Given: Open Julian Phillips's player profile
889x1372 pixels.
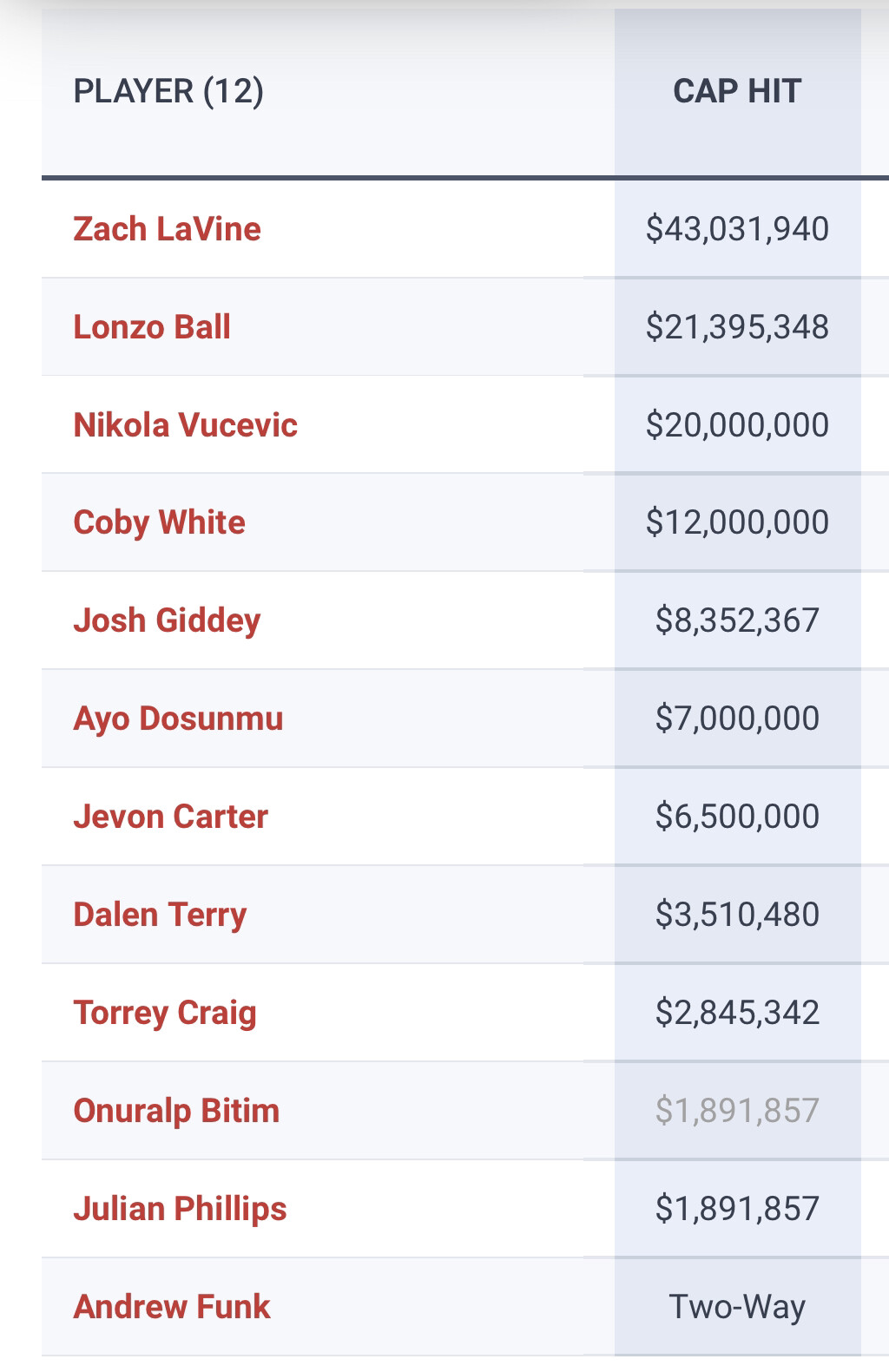Looking at the screenshot, I should [x=180, y=1209].
